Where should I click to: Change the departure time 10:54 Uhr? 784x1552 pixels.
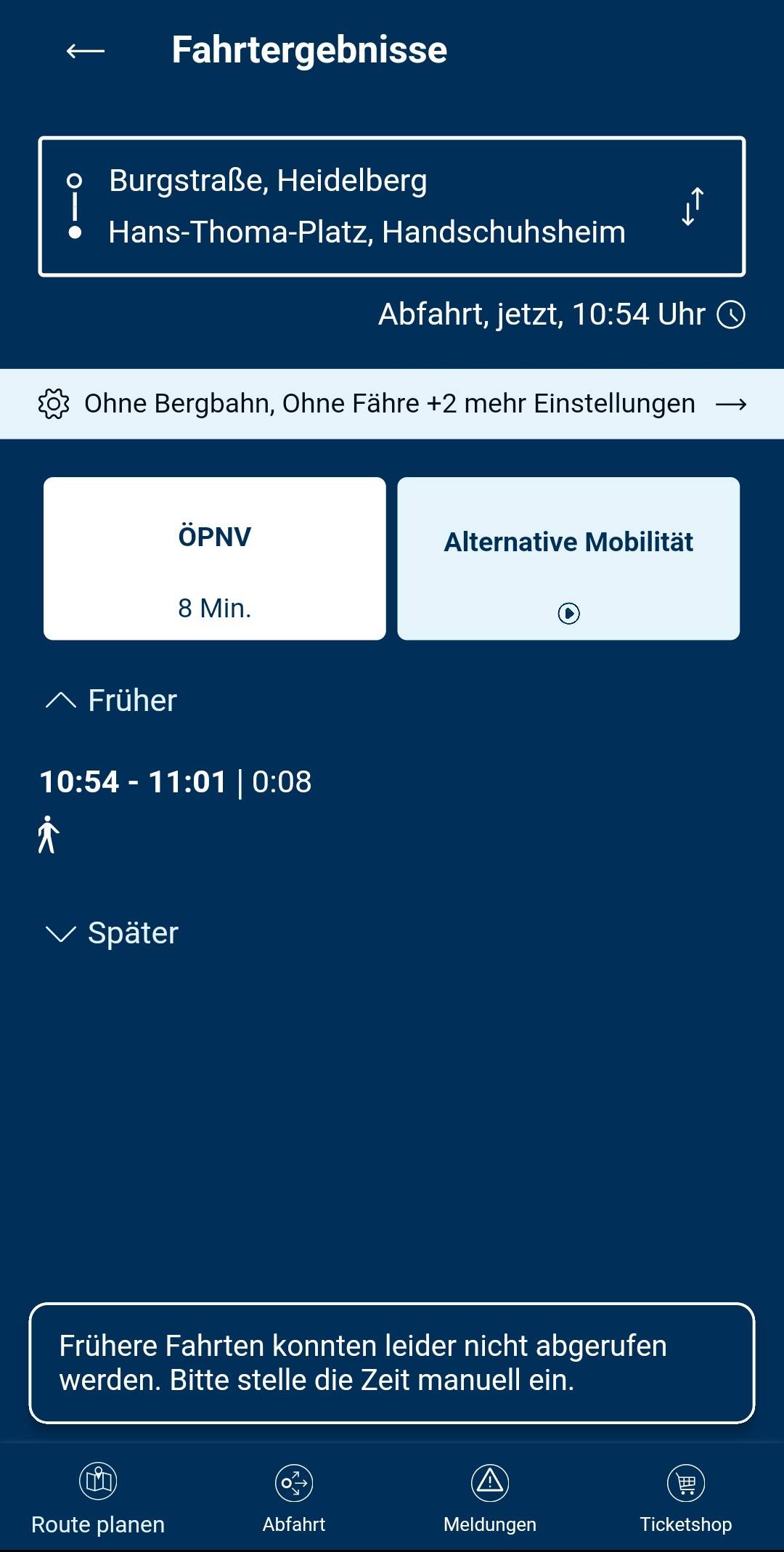(561, 314)
